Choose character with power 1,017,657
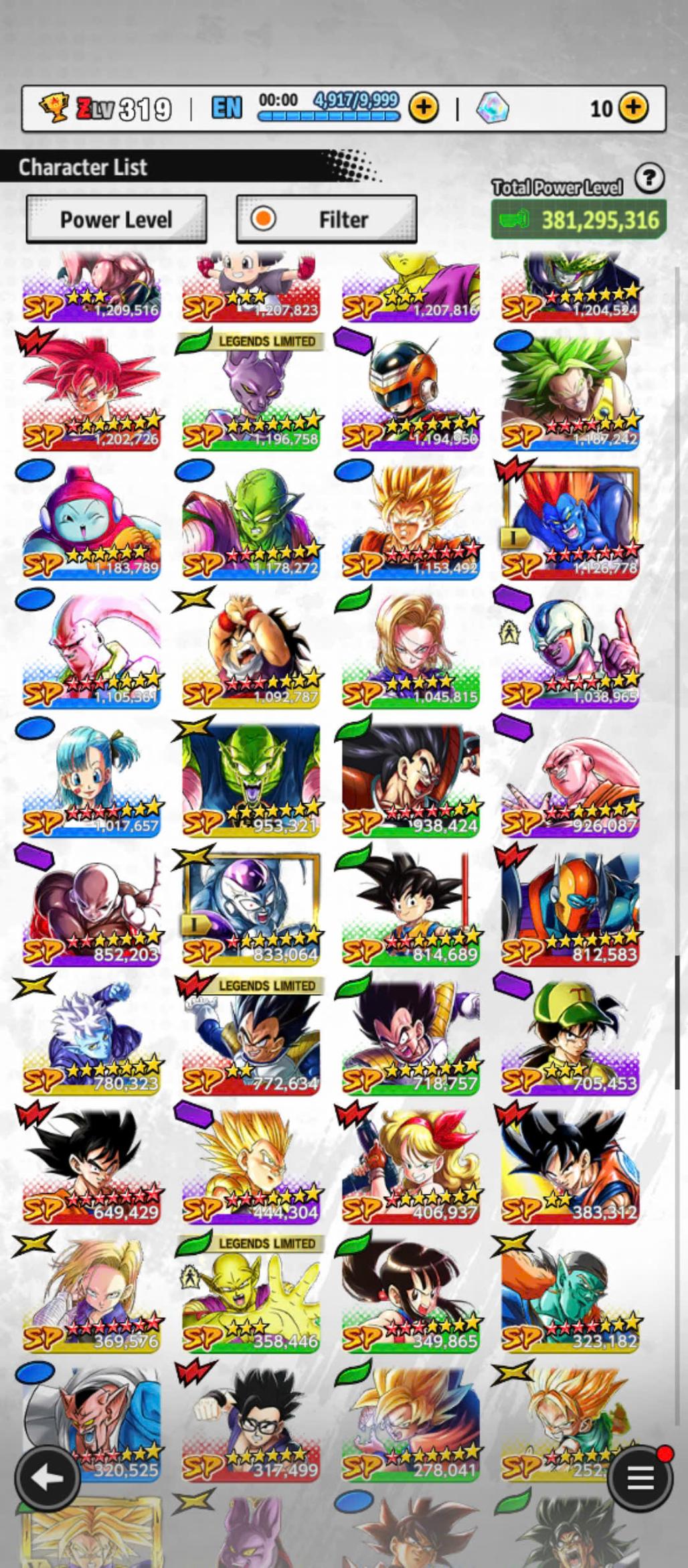This screenshot has width=688, height=1568. click(92, 779)
